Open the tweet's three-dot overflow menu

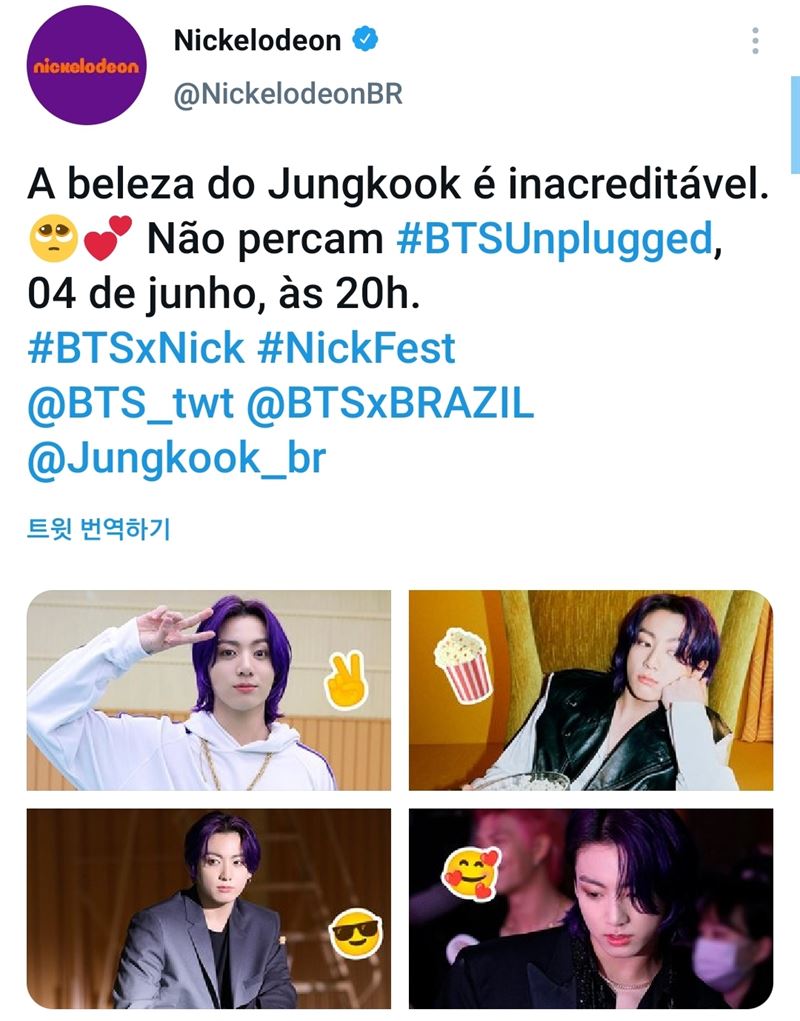tap(755, 41)
